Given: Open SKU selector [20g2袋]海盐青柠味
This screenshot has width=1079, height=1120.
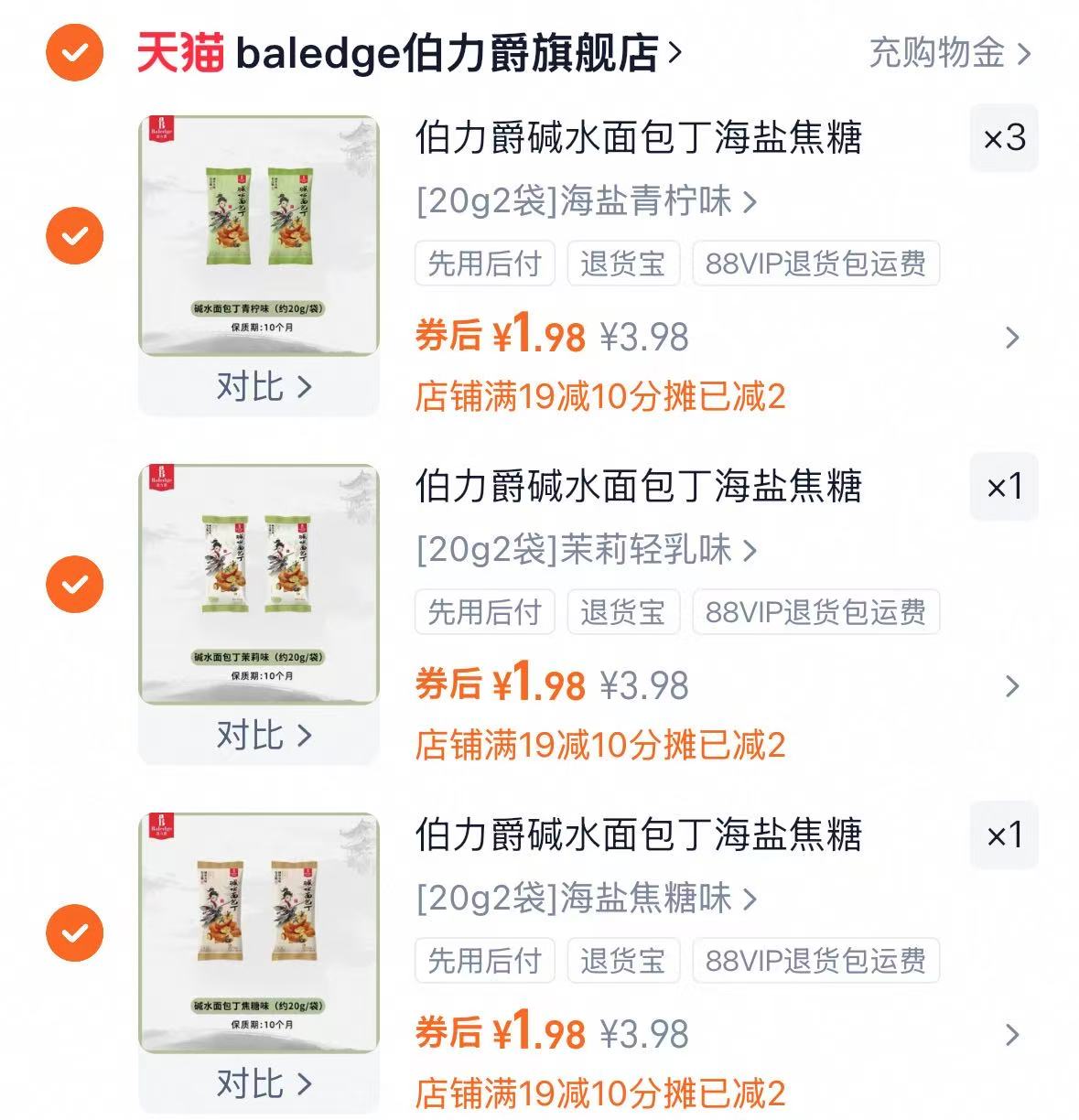Looking at the screenshot, I should point(586,203).
